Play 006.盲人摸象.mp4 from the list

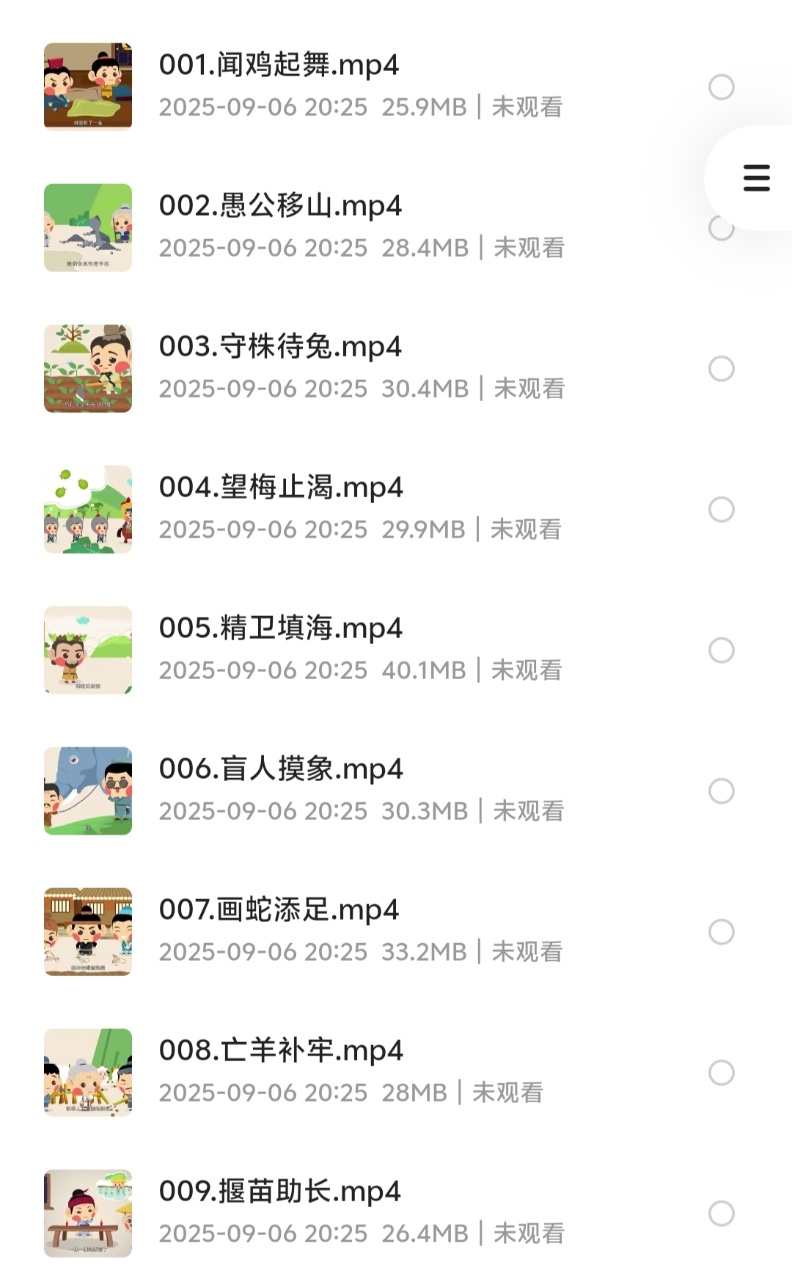[280, 770]
